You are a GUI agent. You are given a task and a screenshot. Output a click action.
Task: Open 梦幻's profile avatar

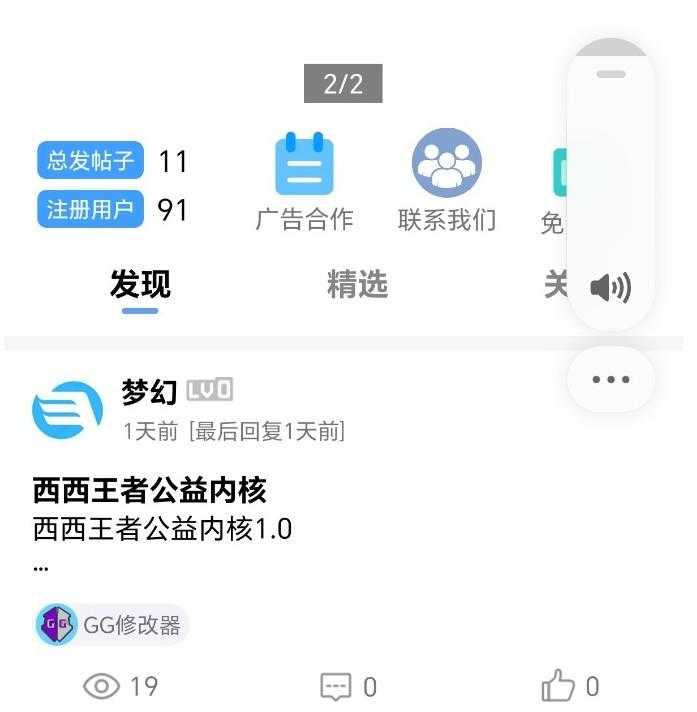click(x=68, y=410)
